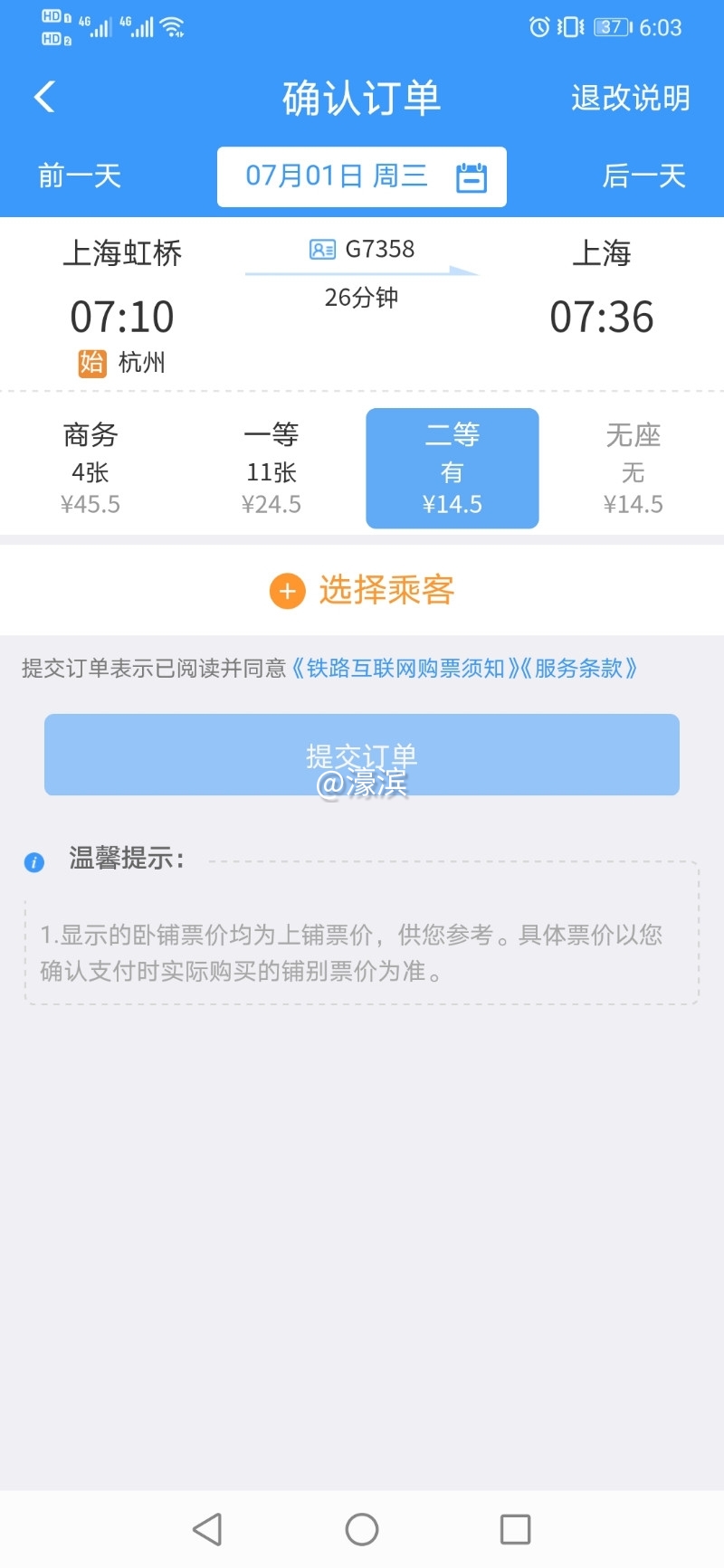724x1568 pixels.
Task: Open 退改说明 refund and change rules
Action: click(x=630, y=98)
